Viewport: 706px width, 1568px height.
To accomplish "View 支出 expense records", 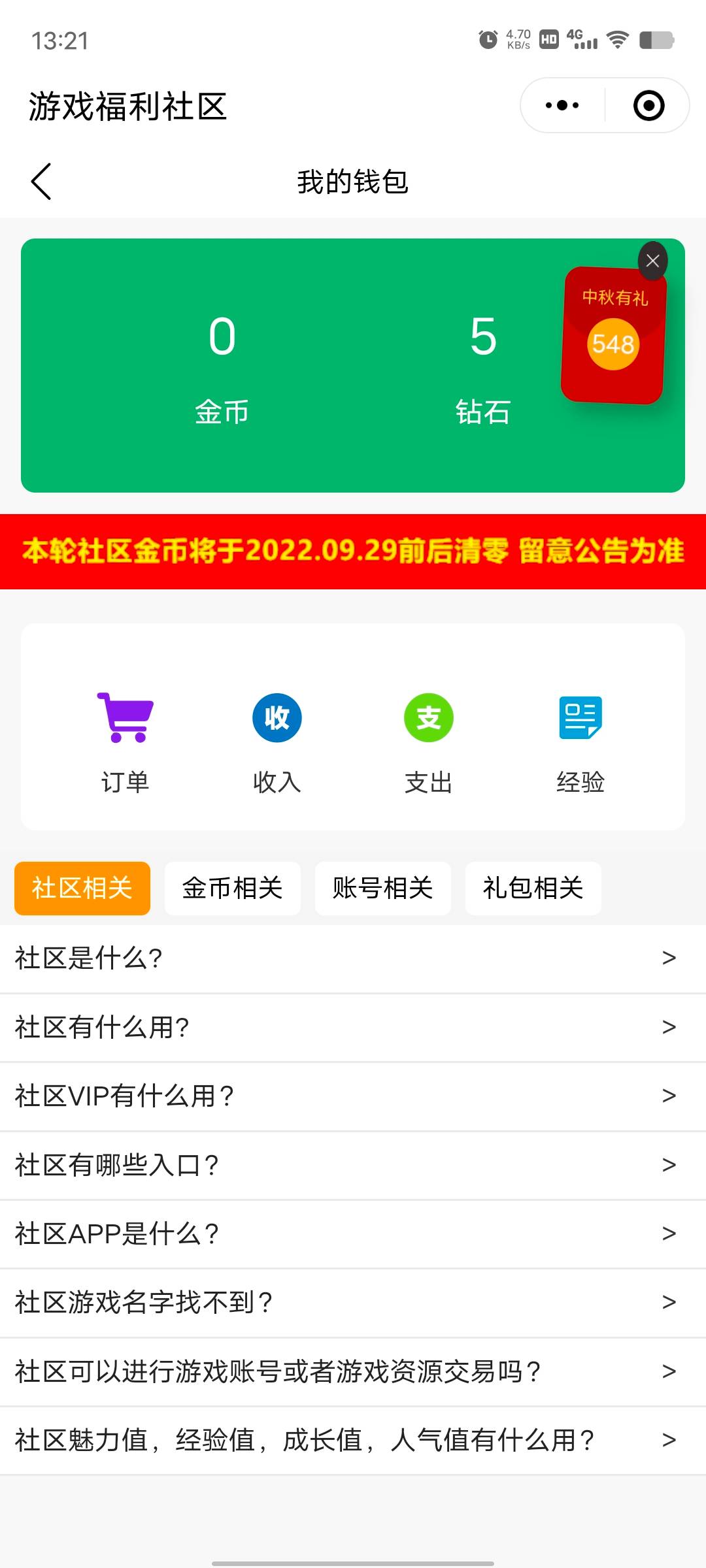I will [428, 743].
